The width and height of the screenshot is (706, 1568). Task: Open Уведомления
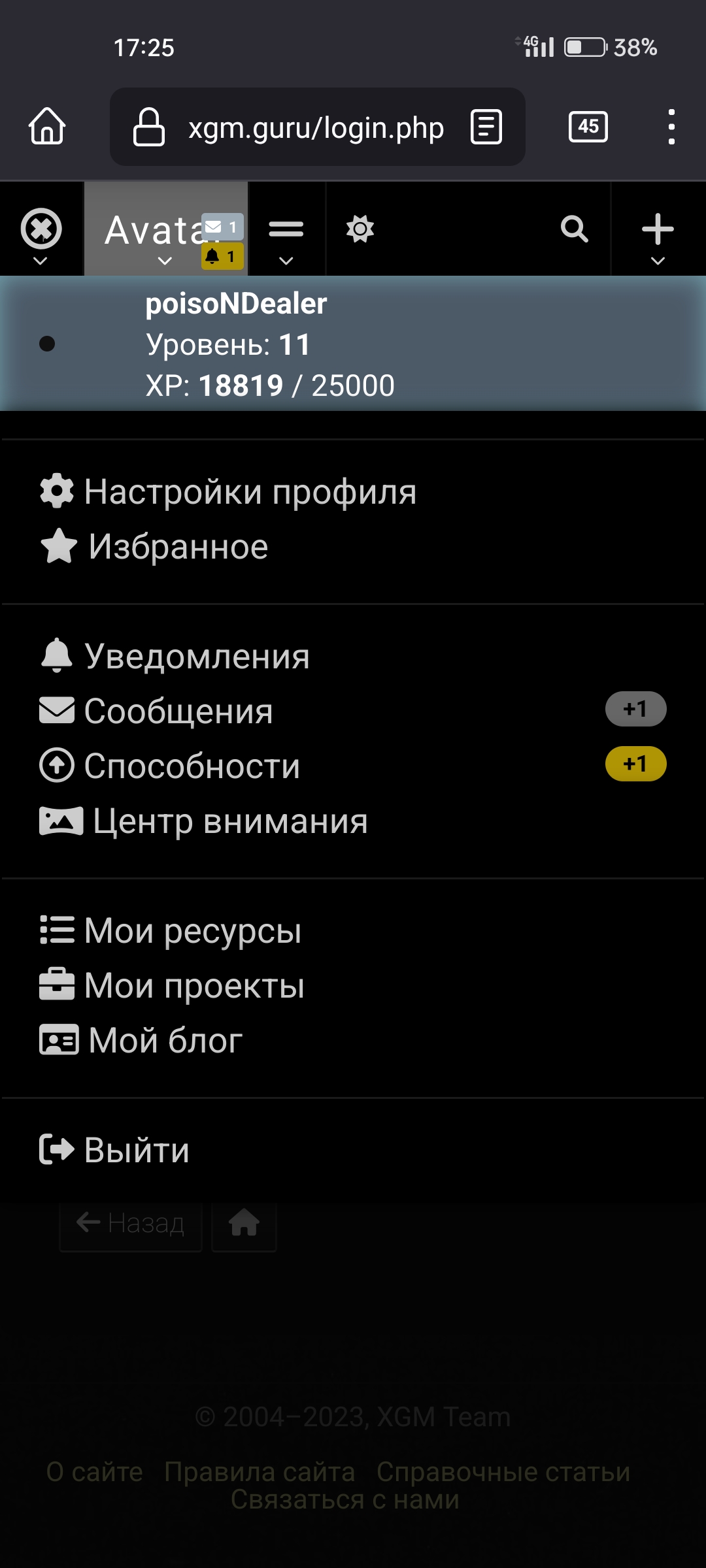175,656
